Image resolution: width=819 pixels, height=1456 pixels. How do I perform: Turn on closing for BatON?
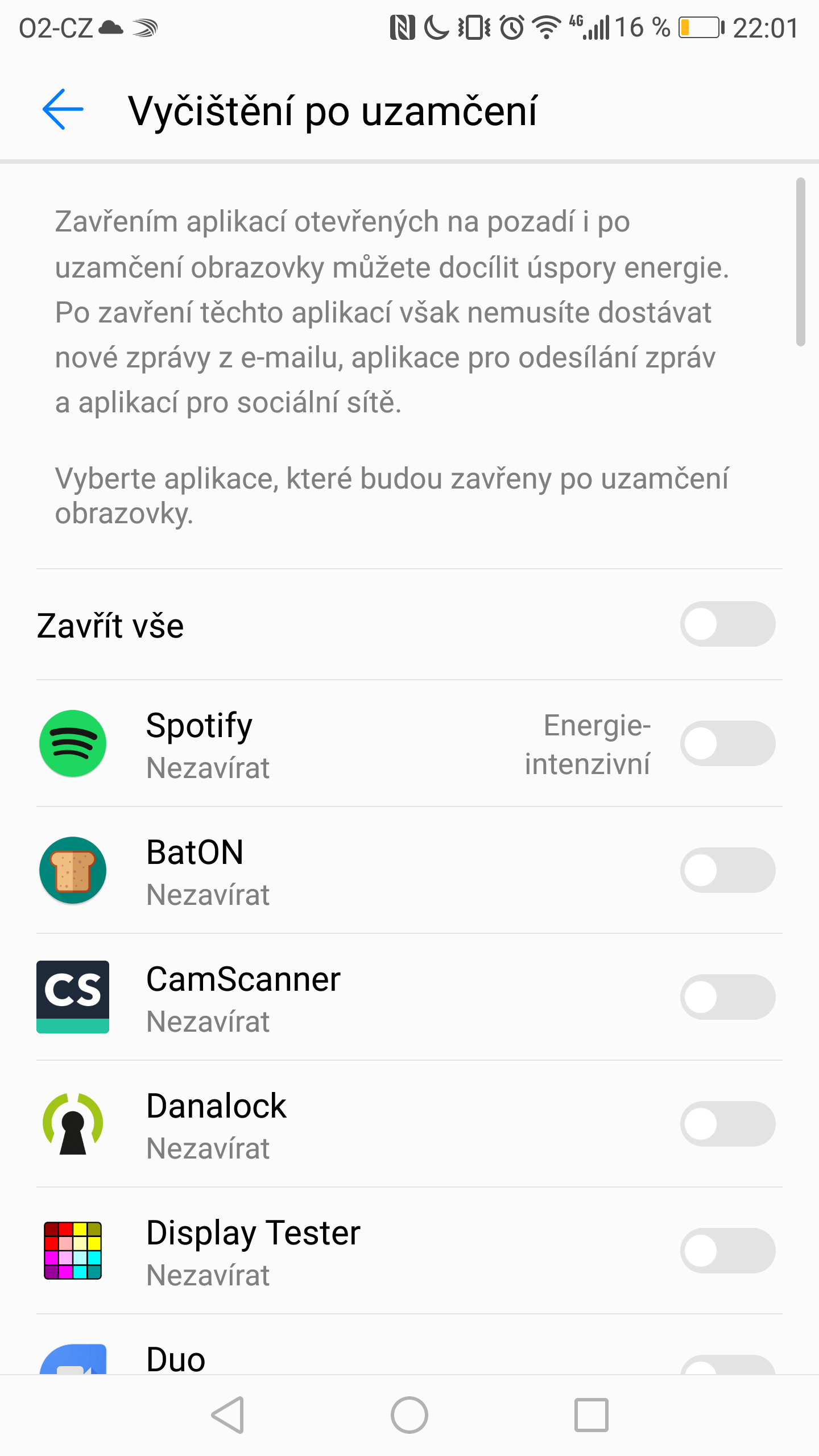727,870
